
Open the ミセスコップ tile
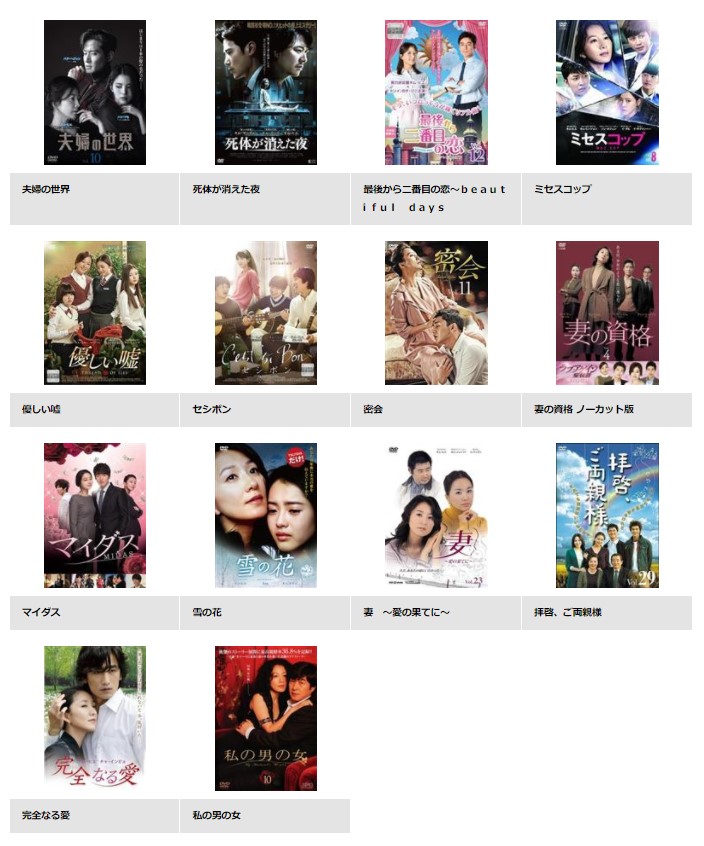607,92
